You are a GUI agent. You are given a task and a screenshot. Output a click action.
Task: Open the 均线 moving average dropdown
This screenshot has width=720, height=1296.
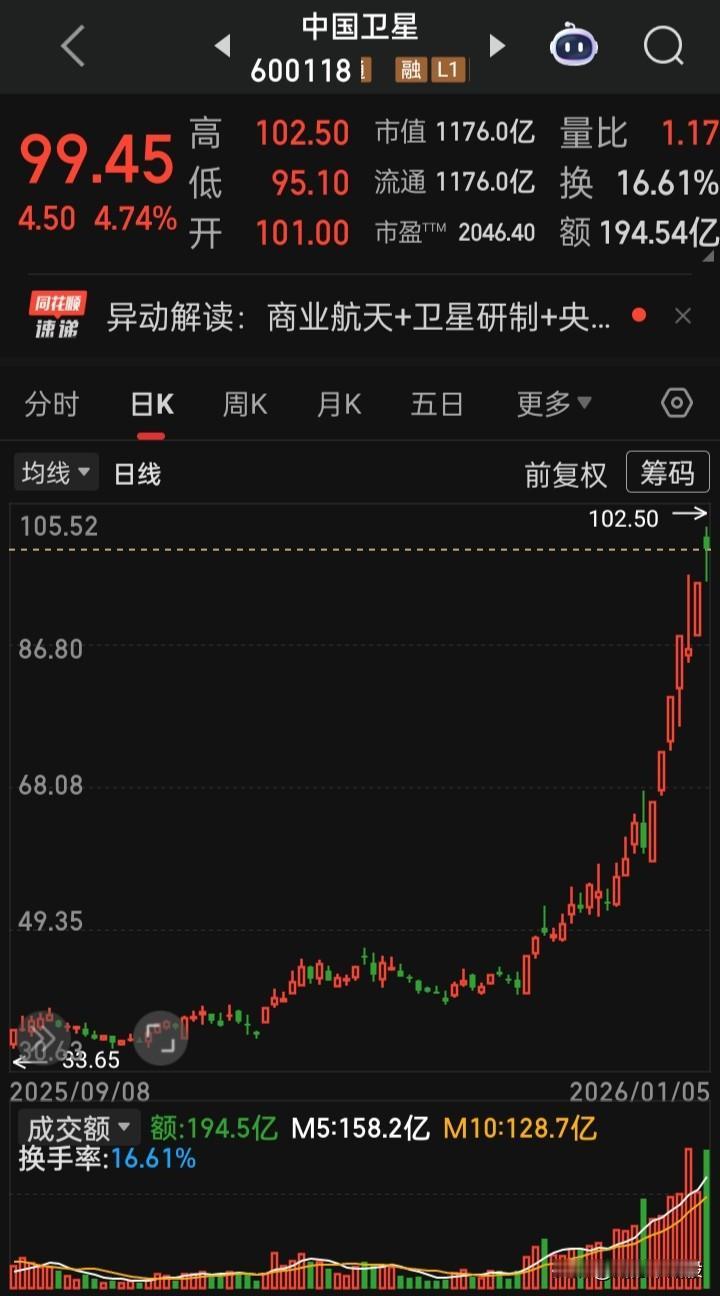[x=55, y=471]
